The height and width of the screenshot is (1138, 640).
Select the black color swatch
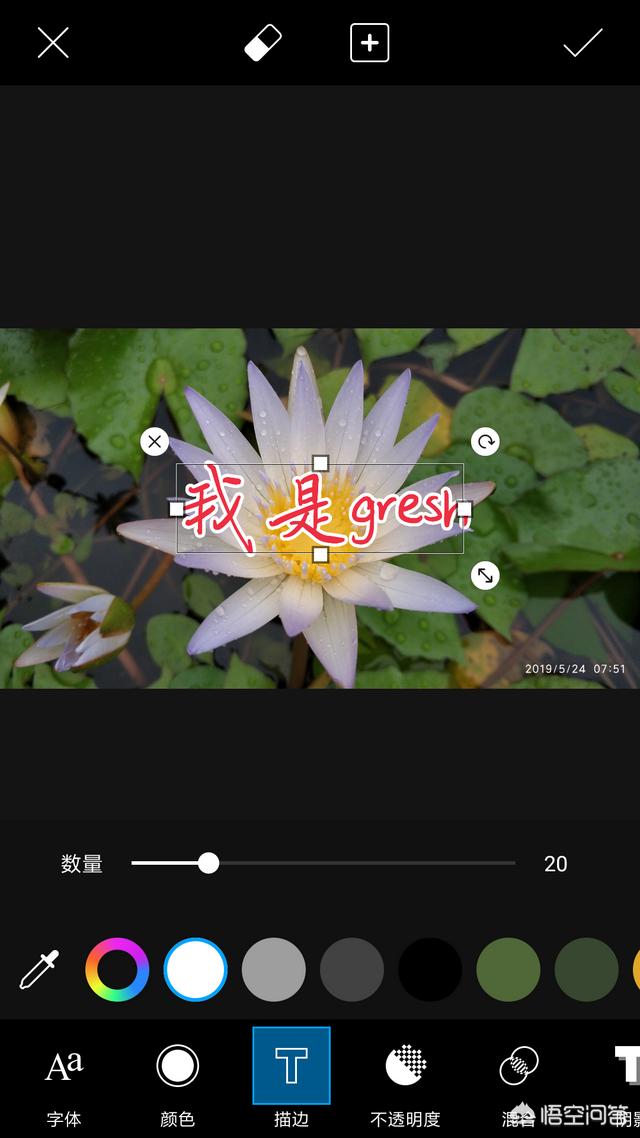pos(430,970)
